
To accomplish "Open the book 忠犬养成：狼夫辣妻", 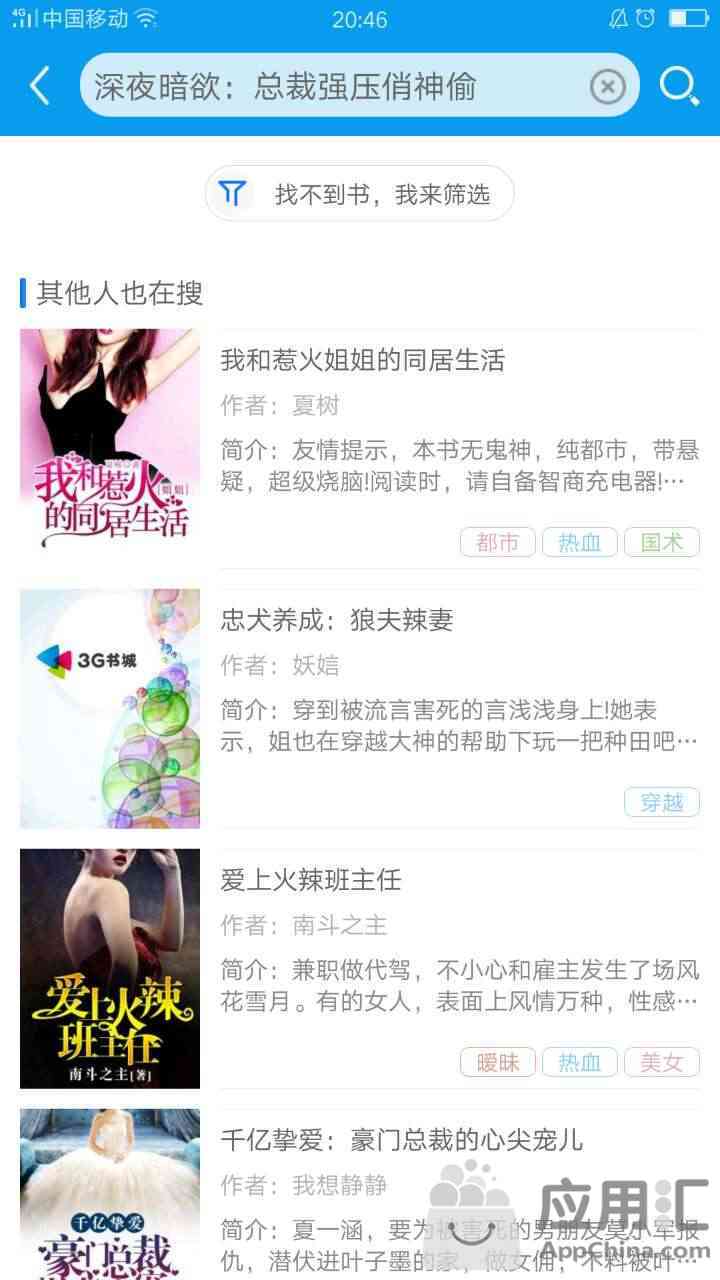I will pos(337,620).
